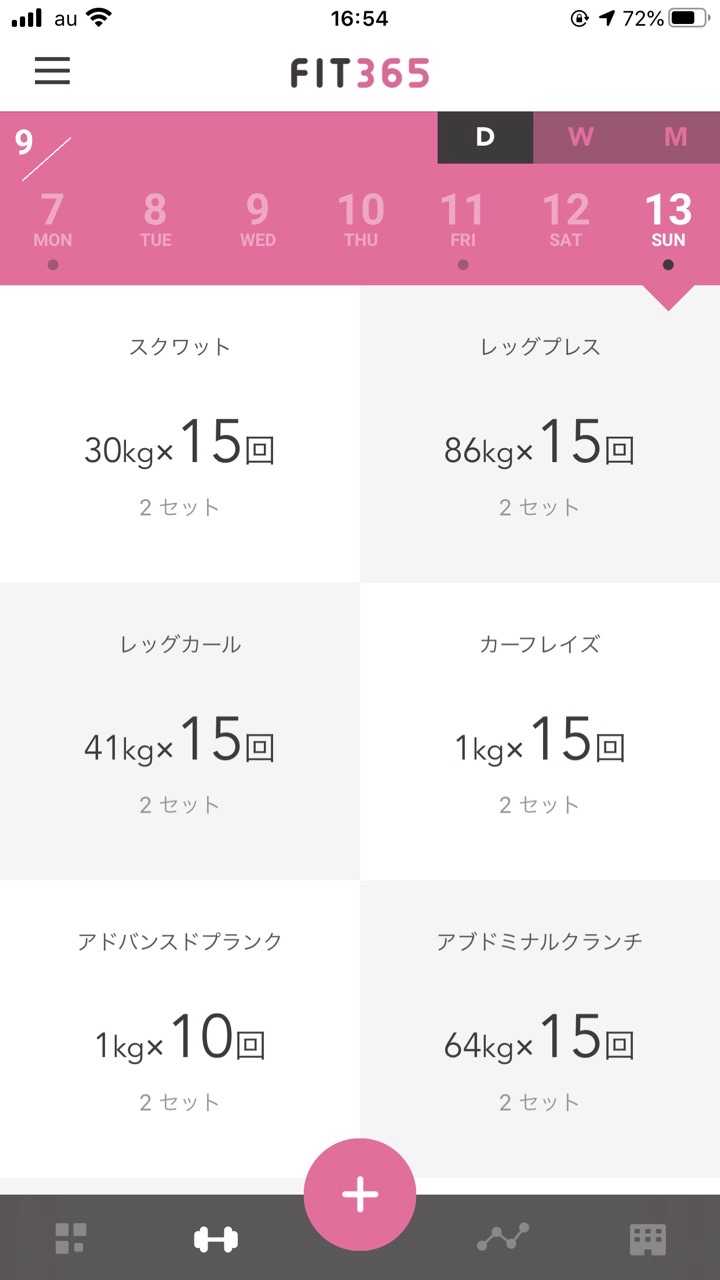Open the building facility tab
The image size is (720, 1280).
[x=648, y=1239]
